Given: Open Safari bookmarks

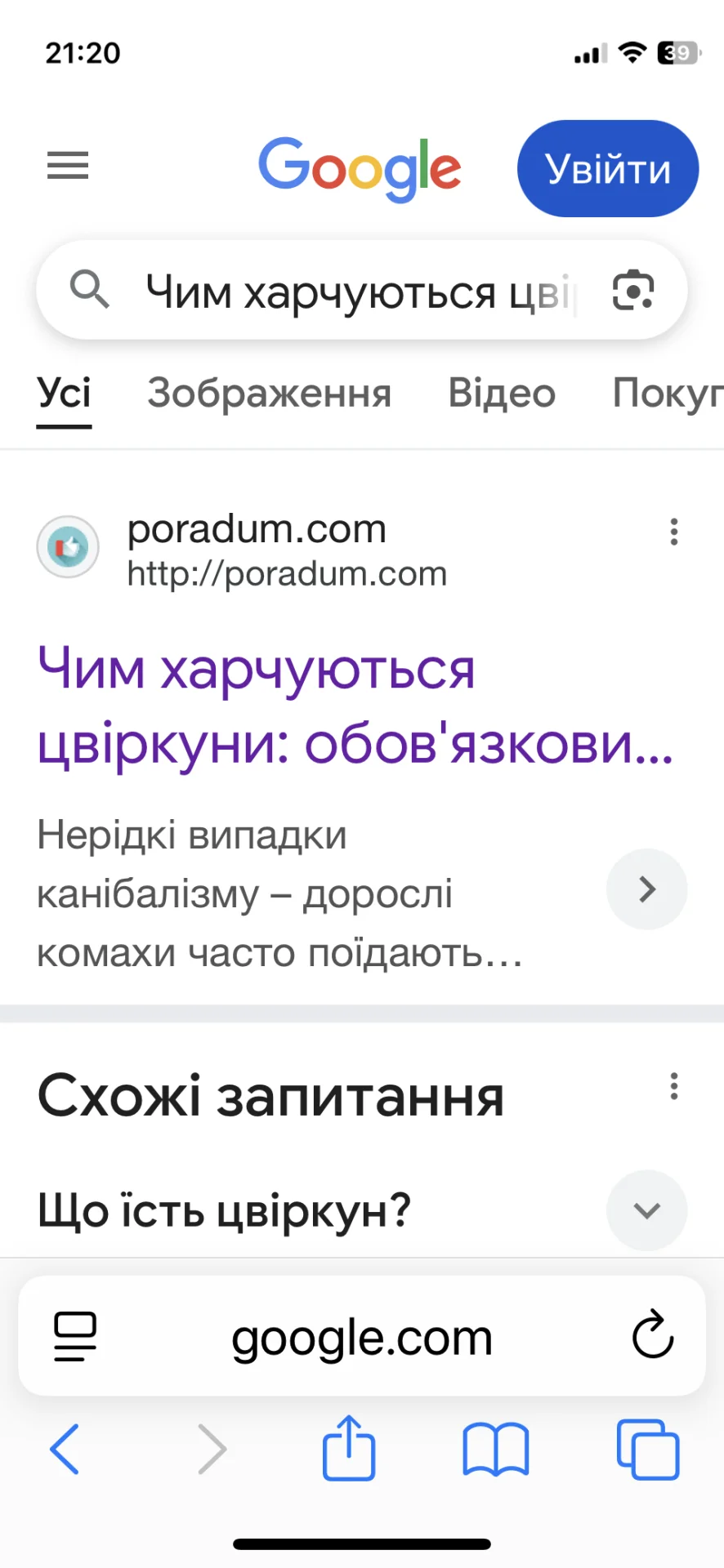Looking at the screenshot, I should pyautogui.click(x=495, y=1450).
